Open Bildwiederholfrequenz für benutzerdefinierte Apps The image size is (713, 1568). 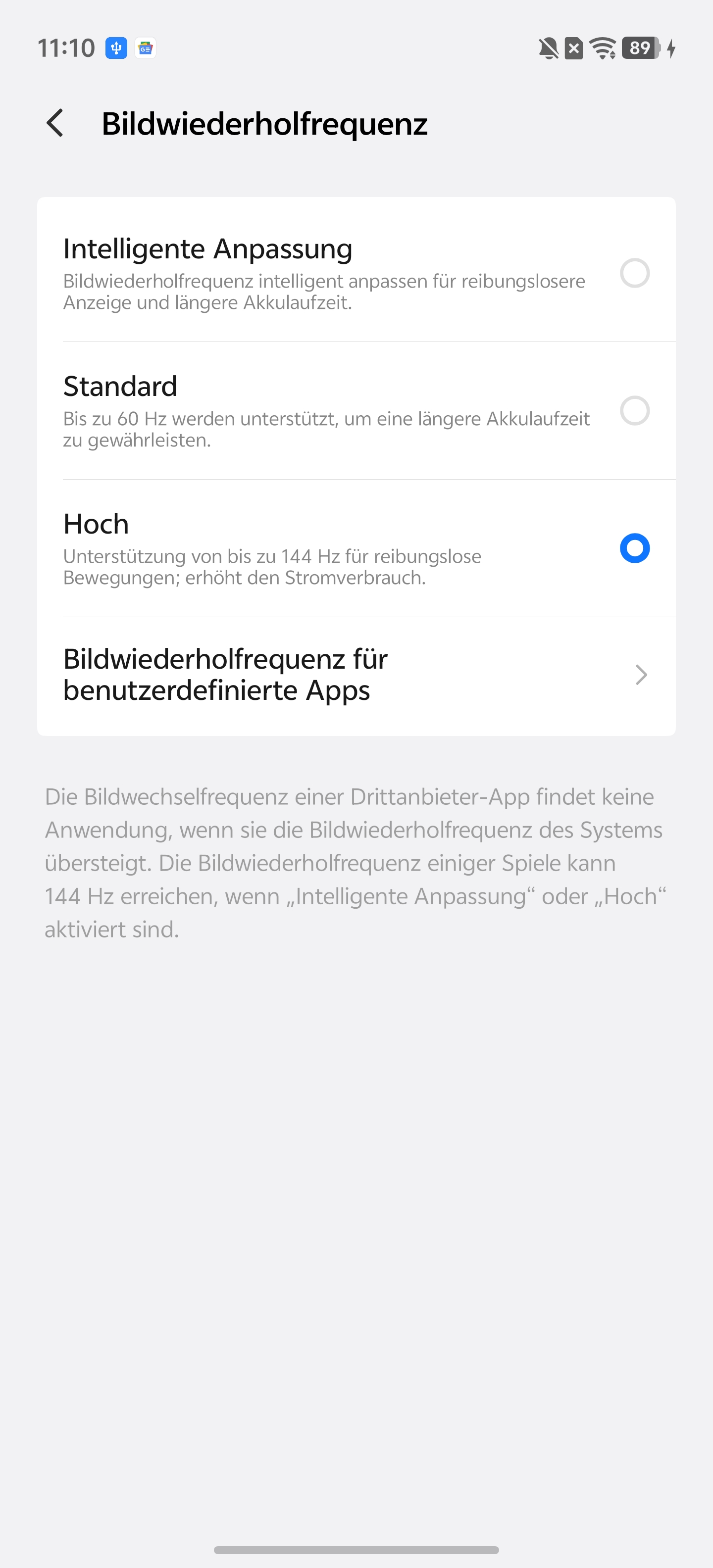(356, 675)
